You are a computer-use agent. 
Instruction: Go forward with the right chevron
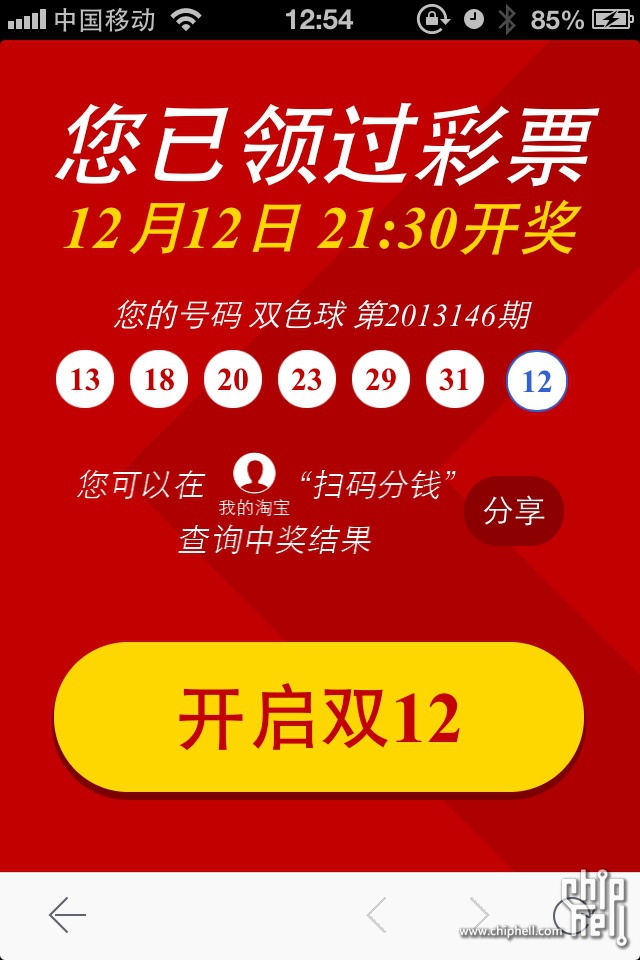479,914
